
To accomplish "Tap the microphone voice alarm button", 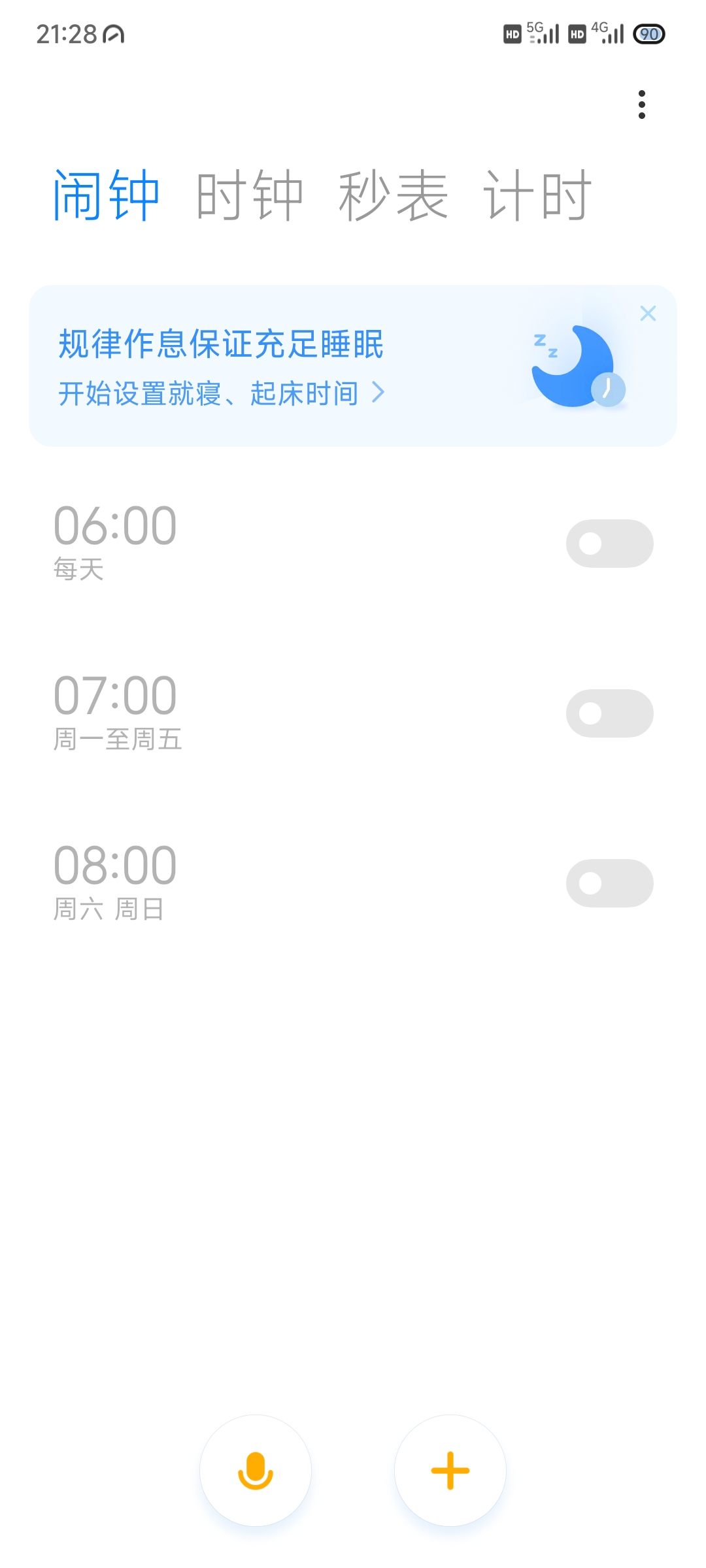I will click(x=256, y=1471).
